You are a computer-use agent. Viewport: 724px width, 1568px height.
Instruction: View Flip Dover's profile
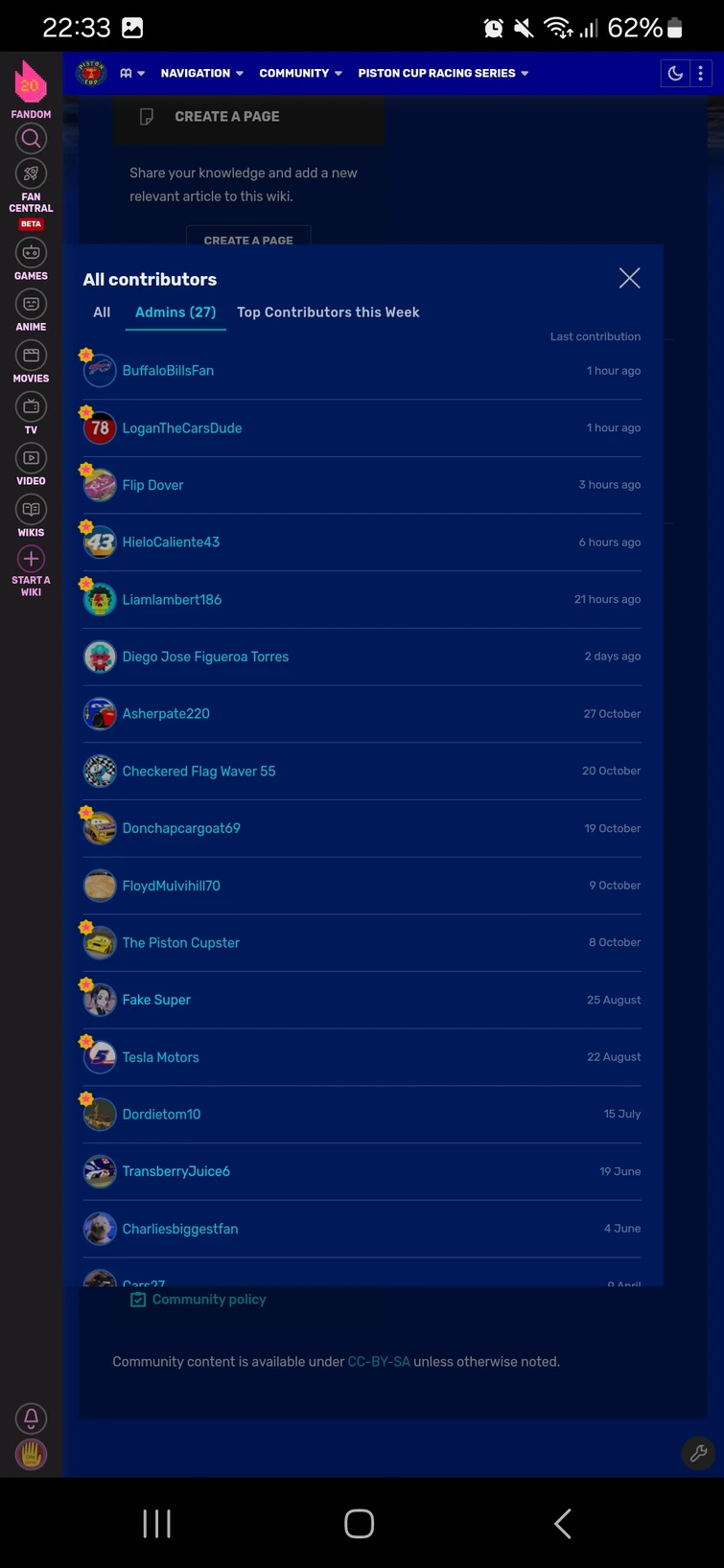152,485
